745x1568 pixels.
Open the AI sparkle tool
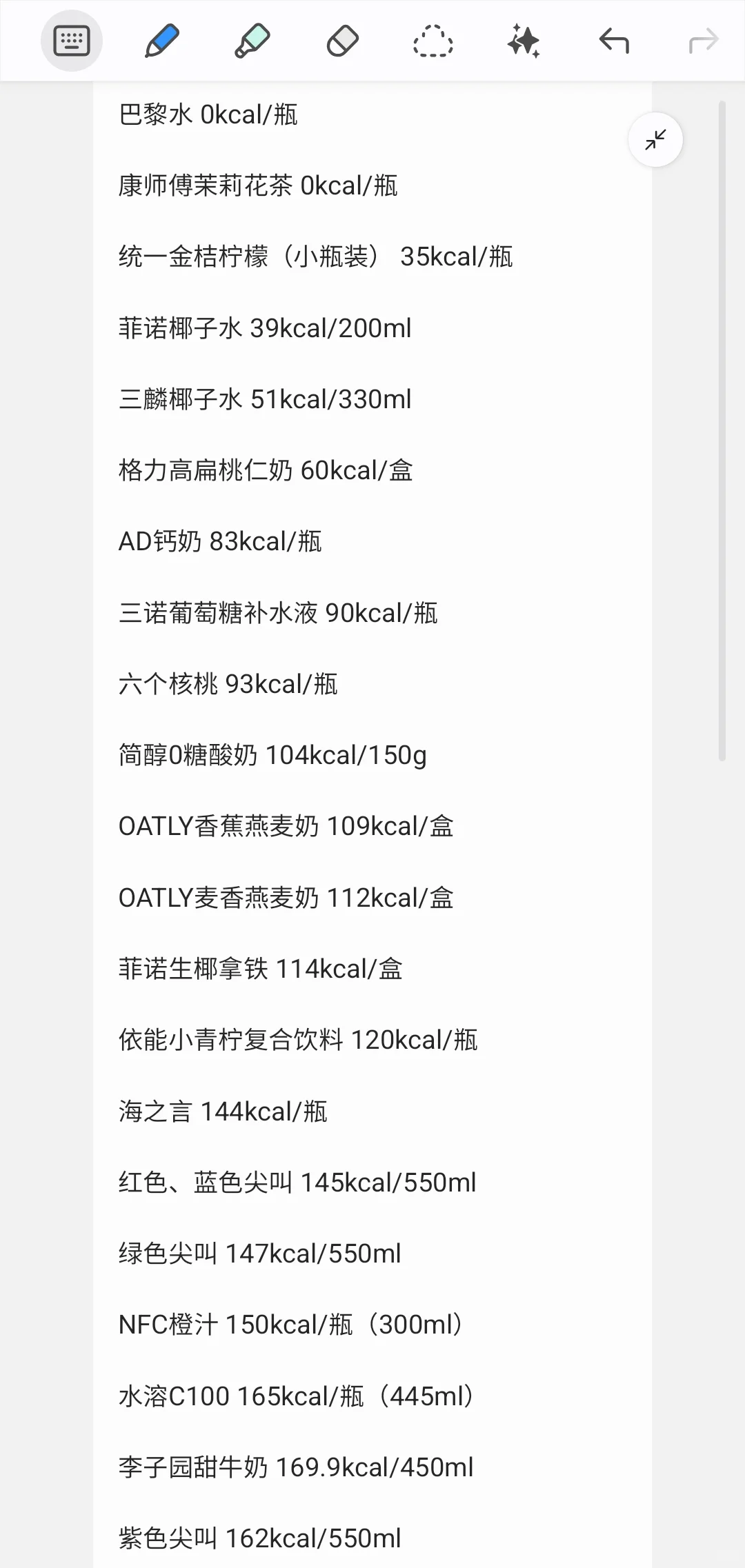click(524, 41)
